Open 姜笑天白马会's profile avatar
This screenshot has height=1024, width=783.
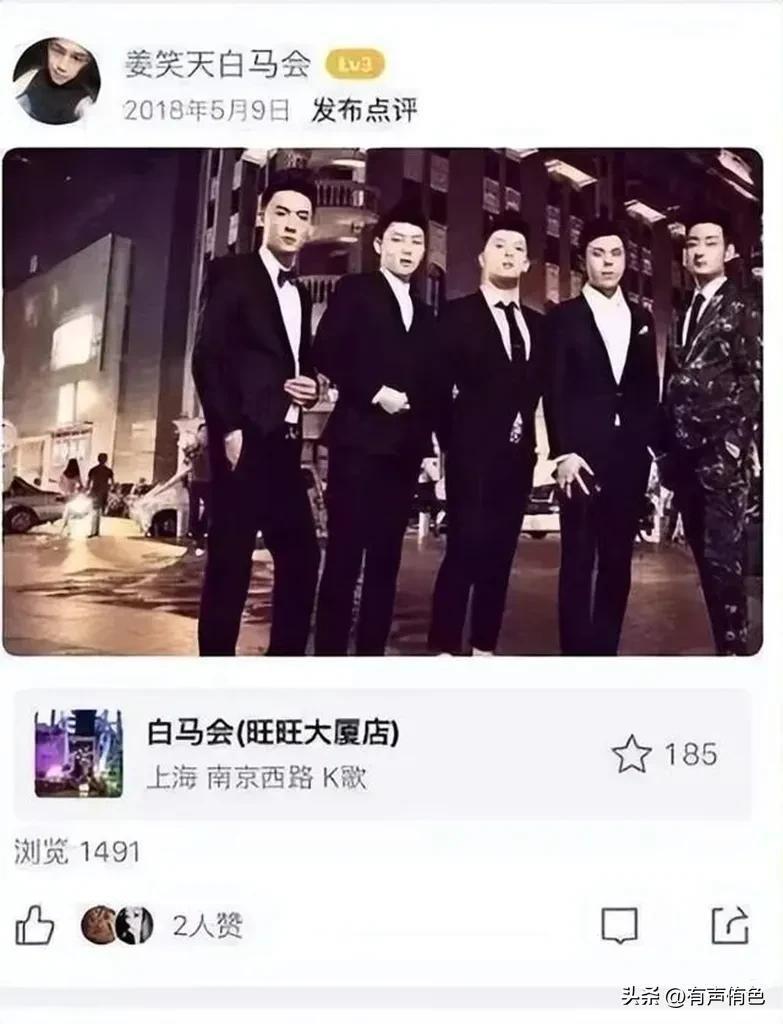coord(56,81)
